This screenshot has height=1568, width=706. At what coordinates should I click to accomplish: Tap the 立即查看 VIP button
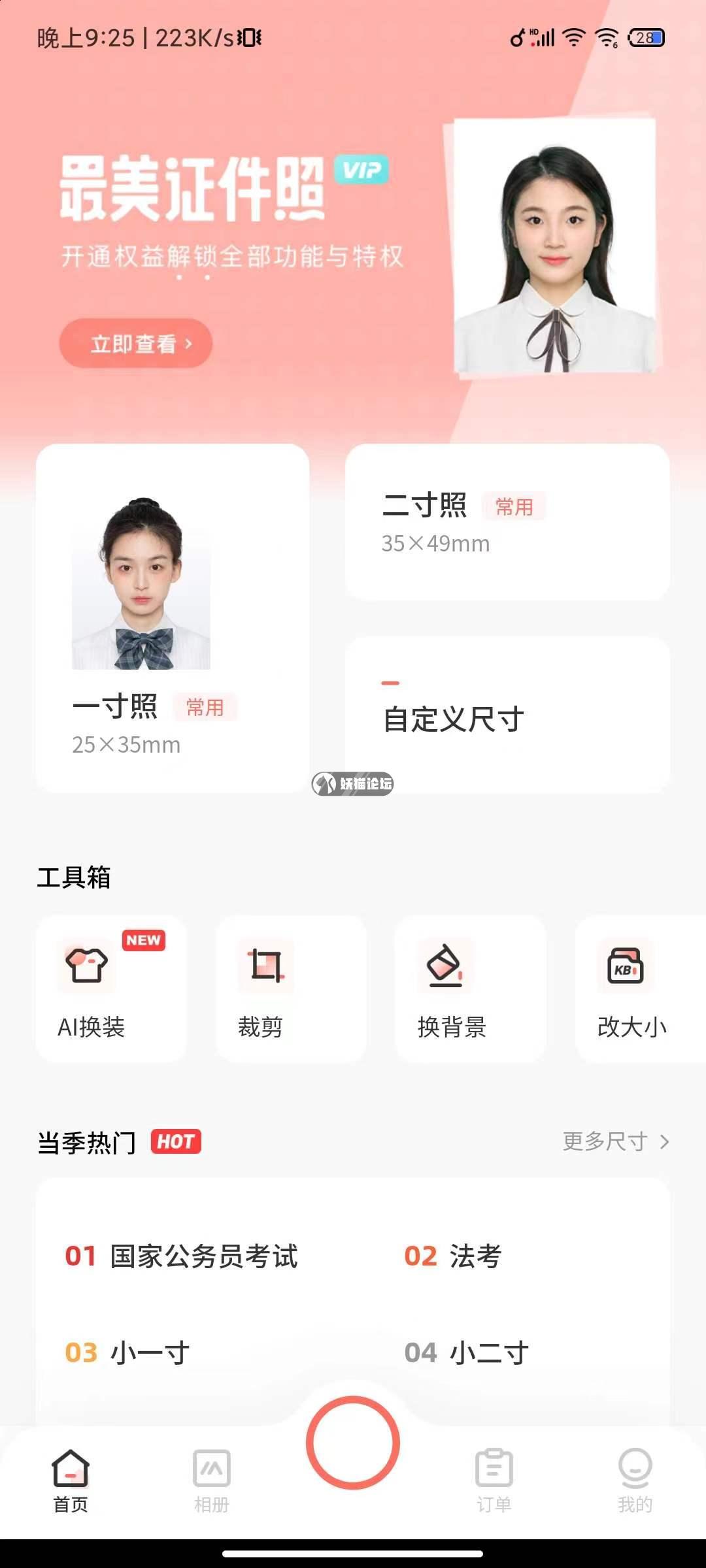[135, 344]
